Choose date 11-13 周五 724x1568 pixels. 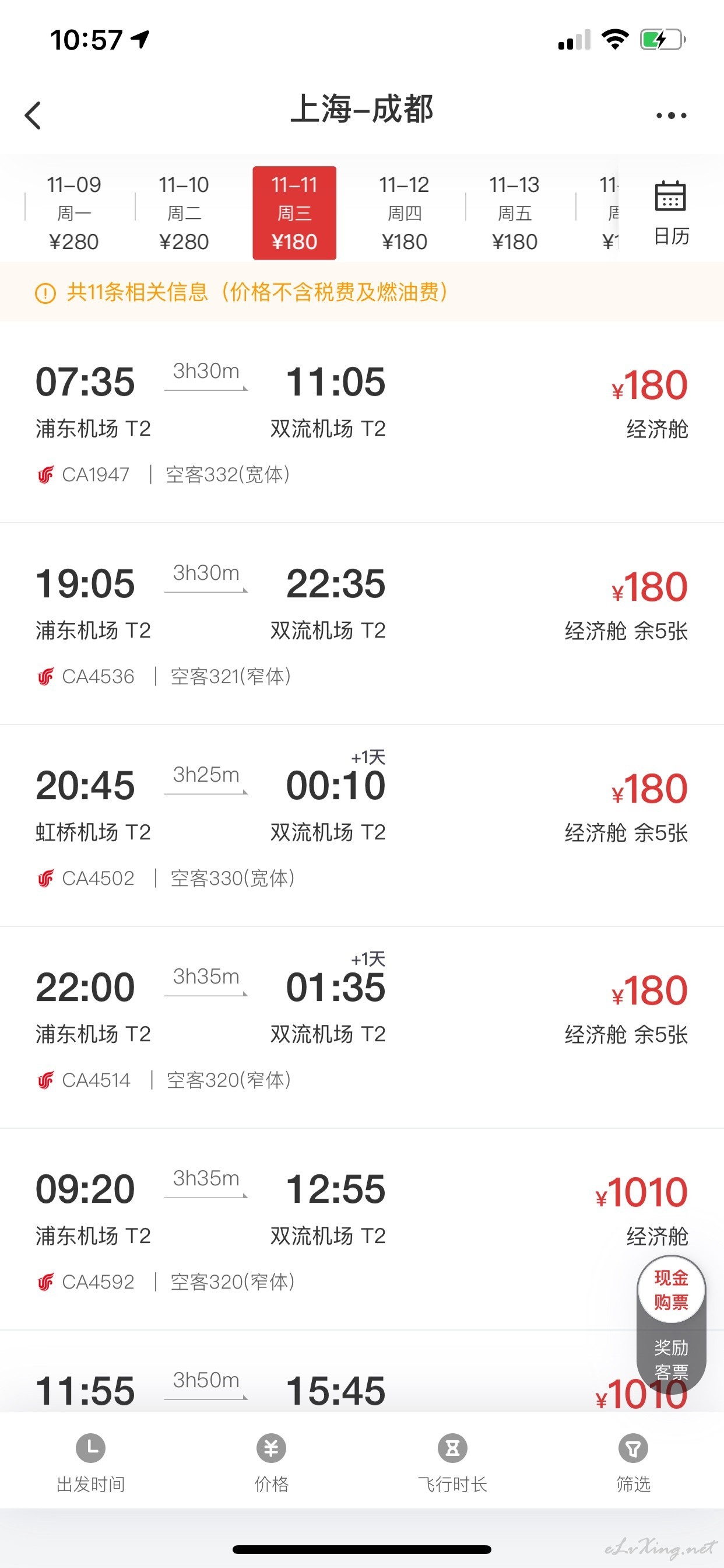[x=515, y=213]
